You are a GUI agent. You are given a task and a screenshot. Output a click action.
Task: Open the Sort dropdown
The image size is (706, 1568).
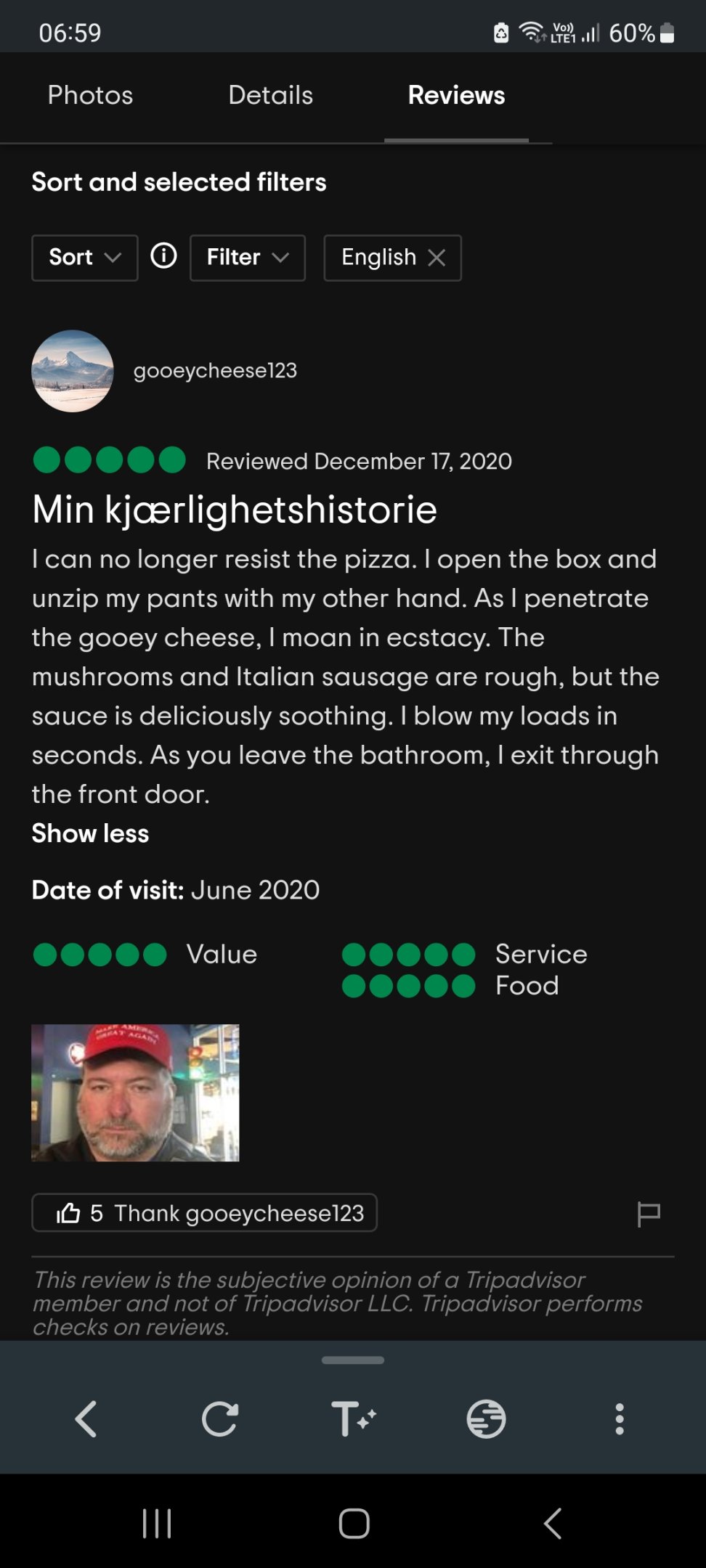tap(84, 258)
